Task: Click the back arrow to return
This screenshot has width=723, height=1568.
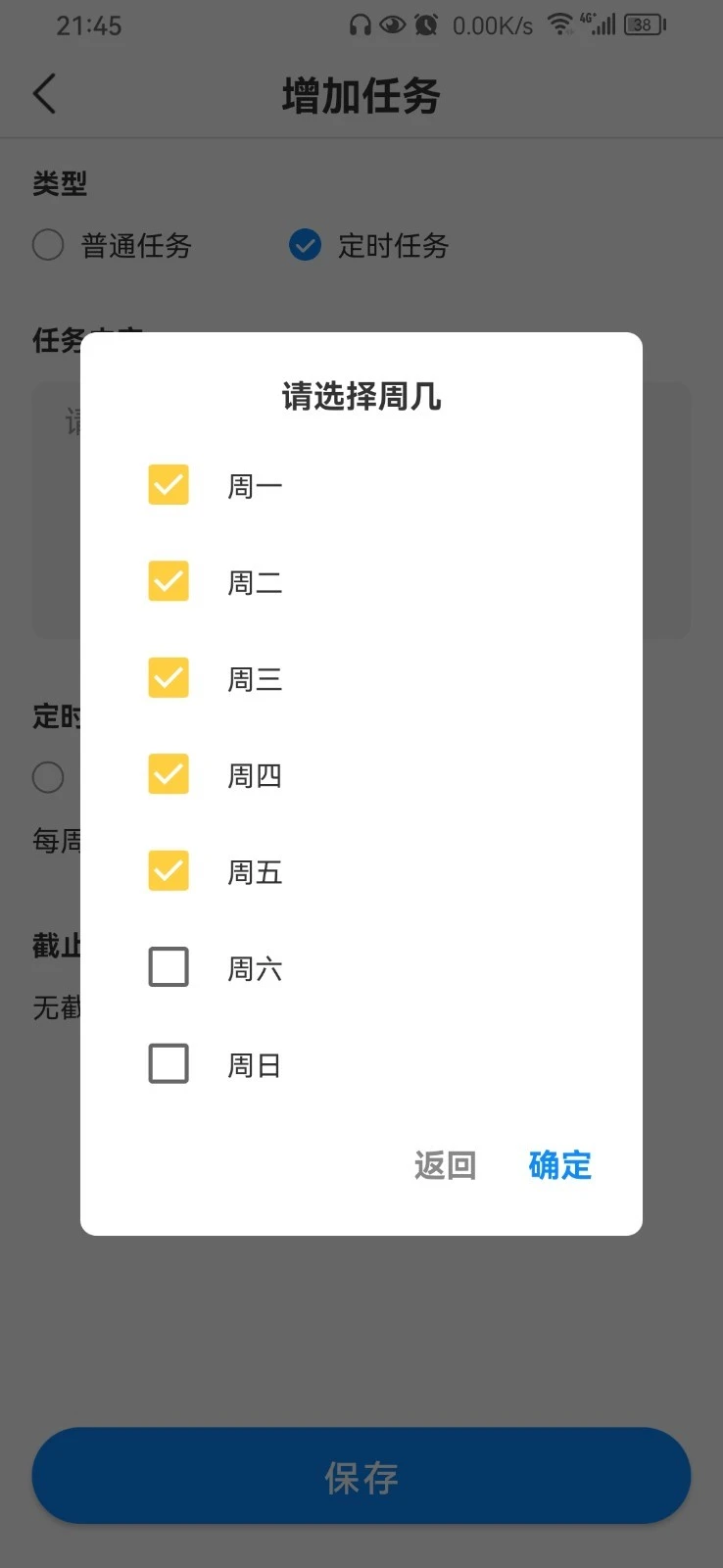Action: coord(43,93)
